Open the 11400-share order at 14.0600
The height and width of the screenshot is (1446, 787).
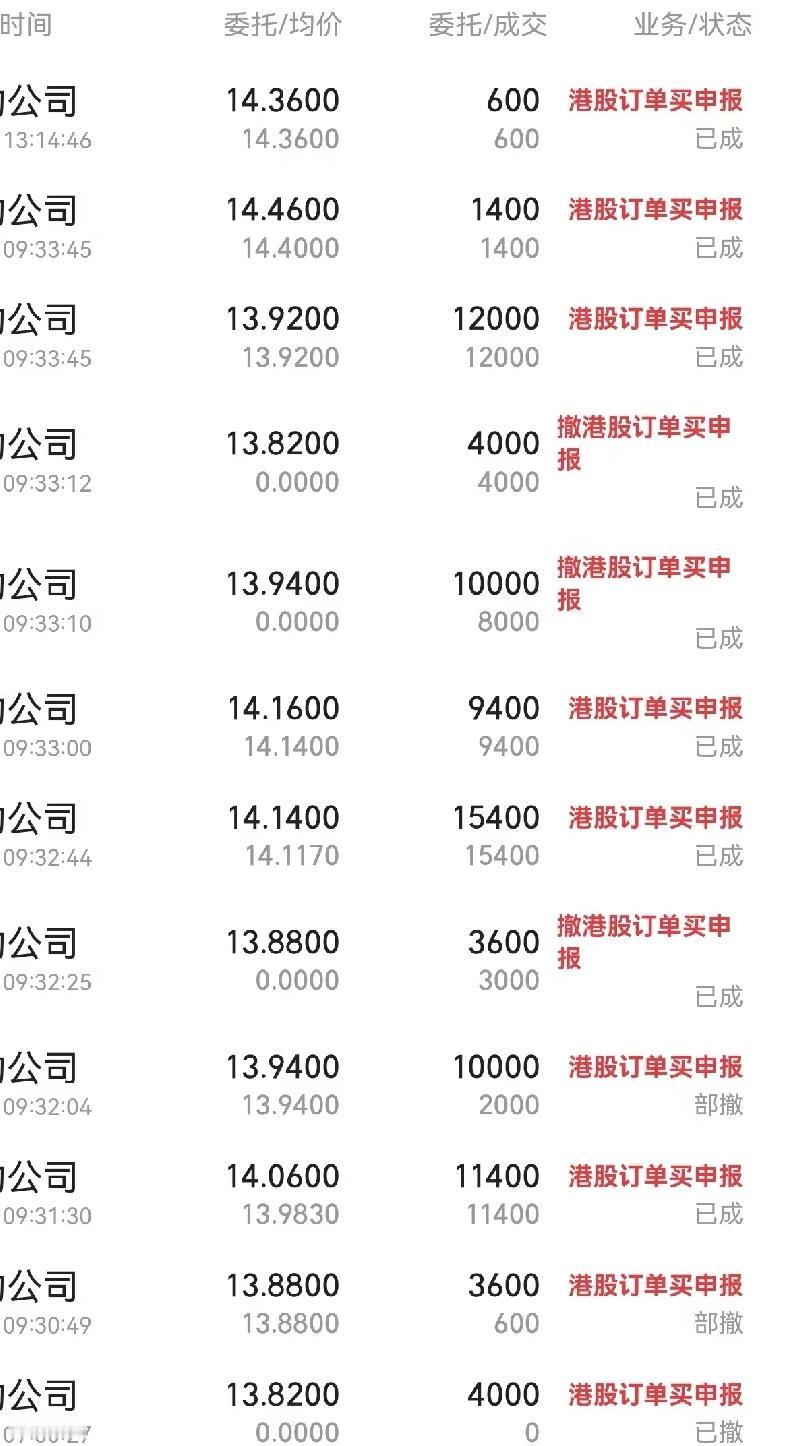tap(300, 1194)
